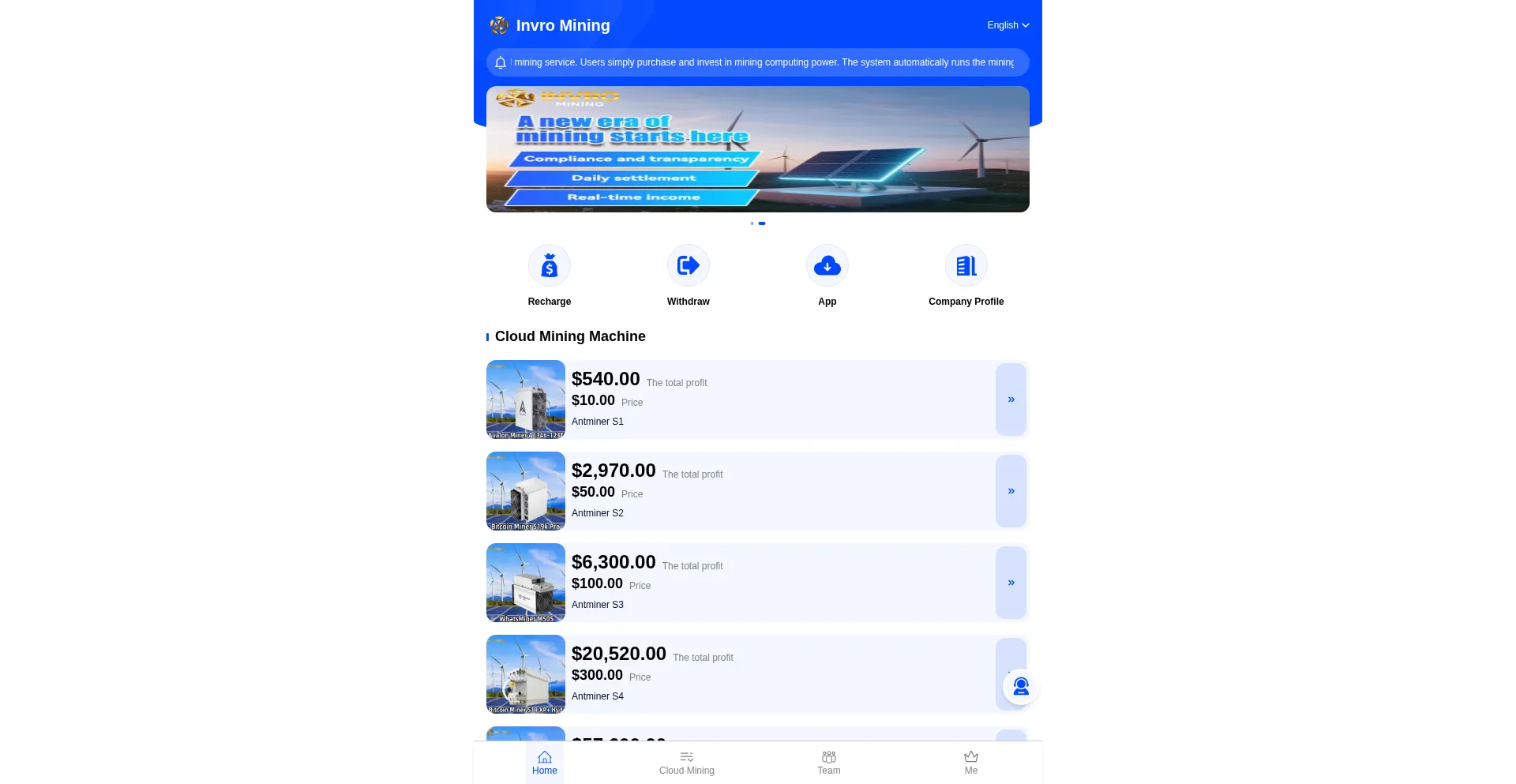Open customer support chat
This screenshot has height=784, width=1516.
pyautogui.click(x=1021, y=687)
